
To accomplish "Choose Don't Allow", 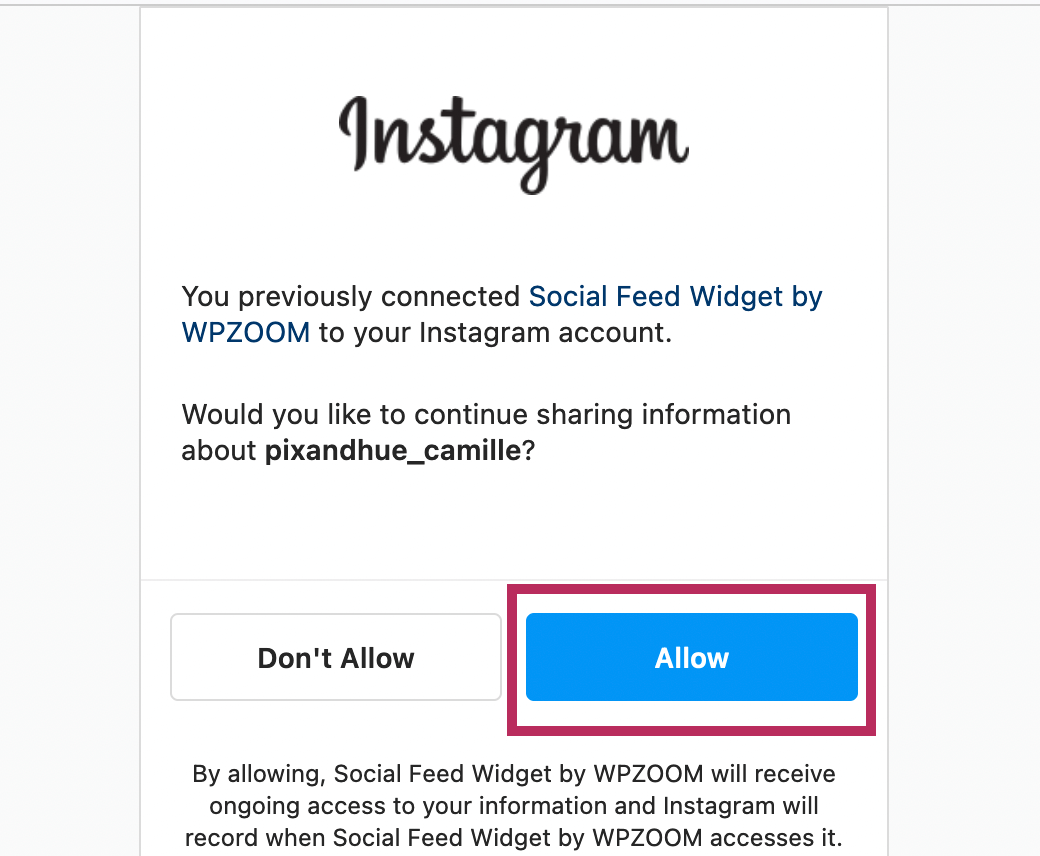I will pyautogui.click(x=336, y=657).
